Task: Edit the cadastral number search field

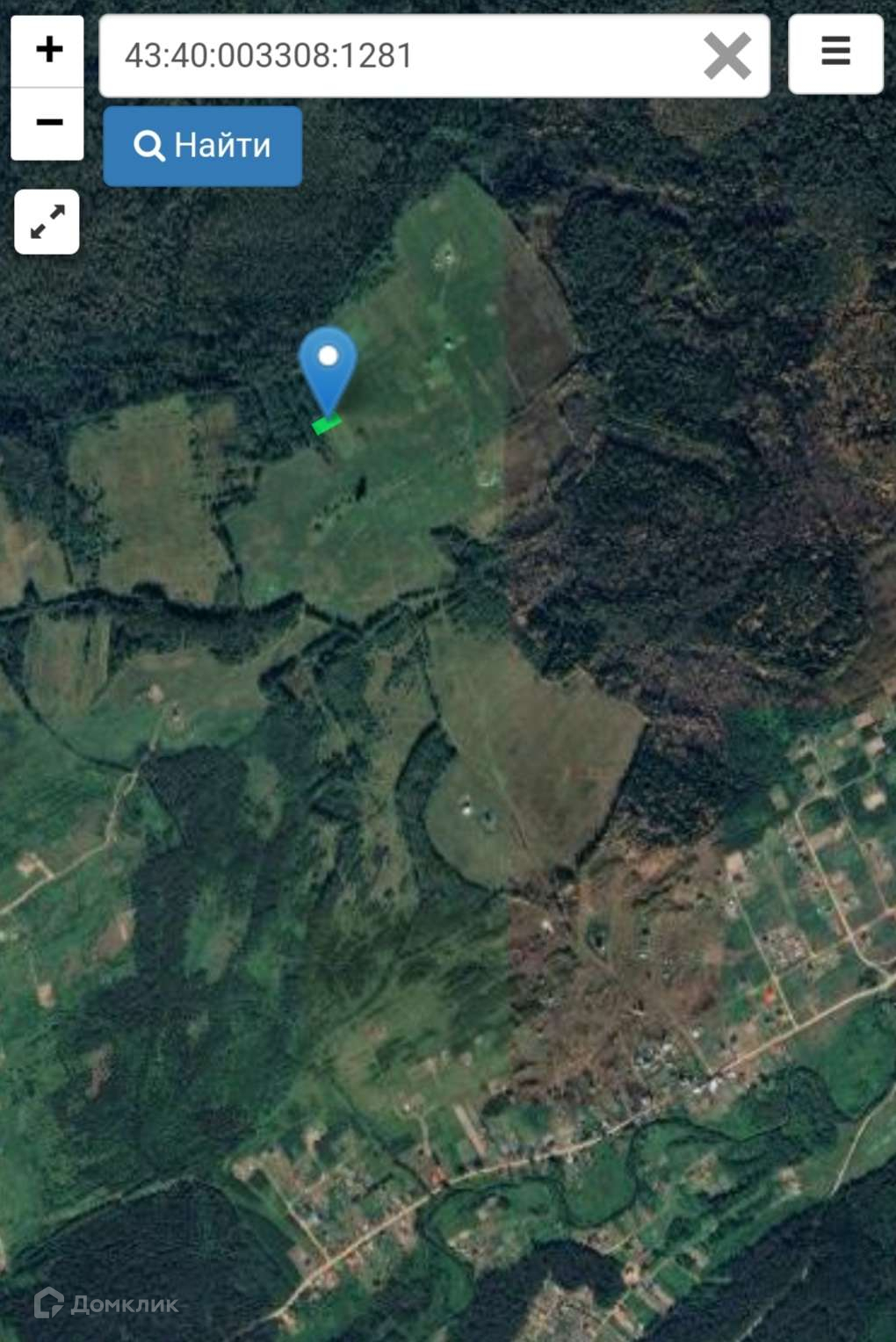Action: 395,56
